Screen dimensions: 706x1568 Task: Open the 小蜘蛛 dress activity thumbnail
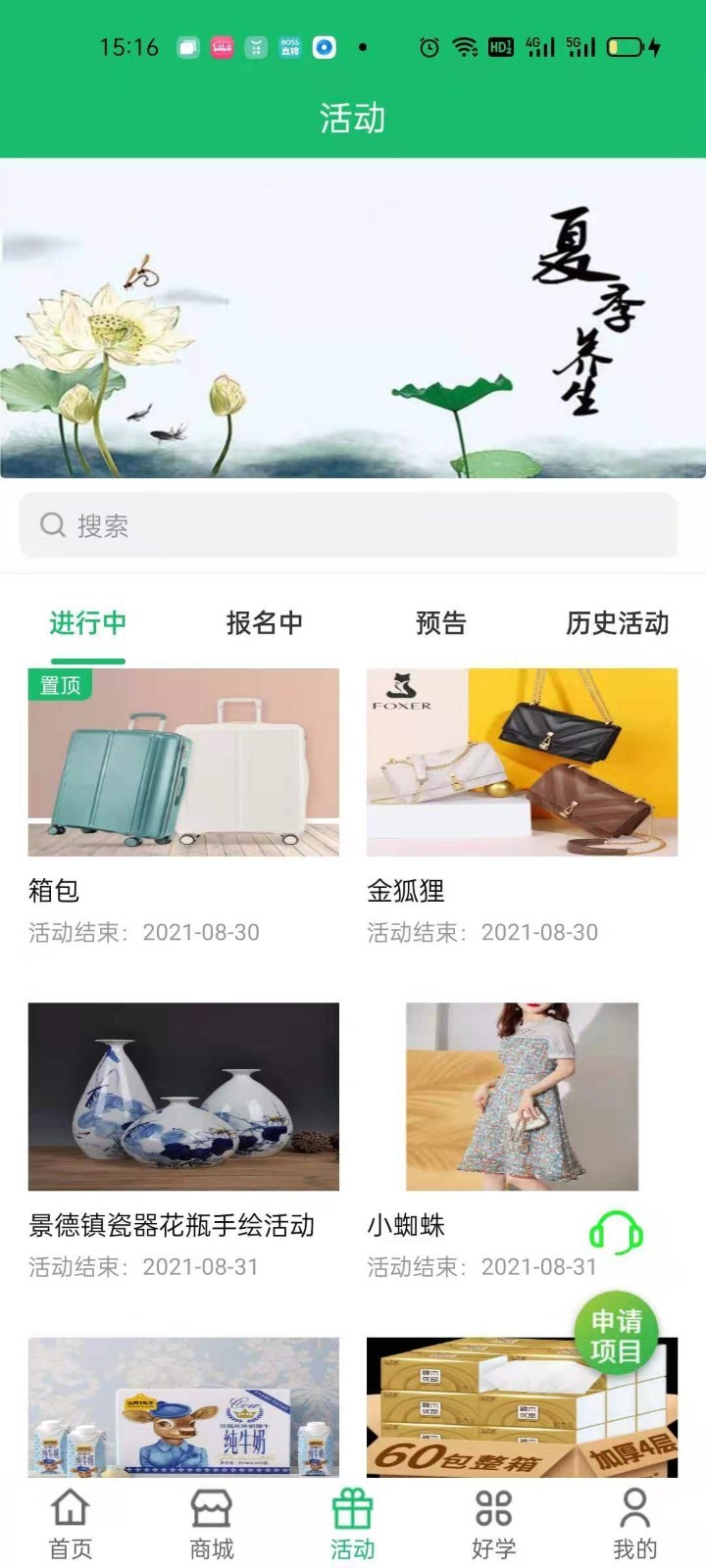pyautogui.click(x=521, y=1098)
